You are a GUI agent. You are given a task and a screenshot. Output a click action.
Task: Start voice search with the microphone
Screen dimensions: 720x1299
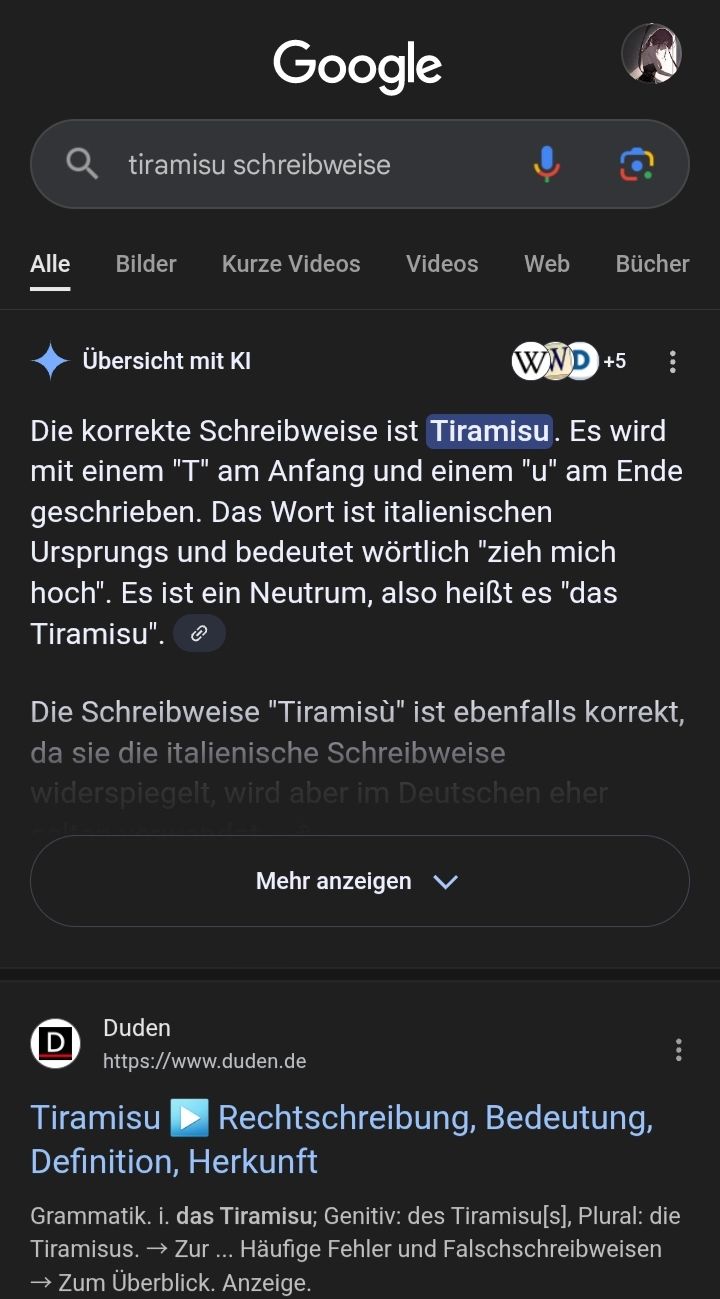pyautogui.click(x=546, y=164)
